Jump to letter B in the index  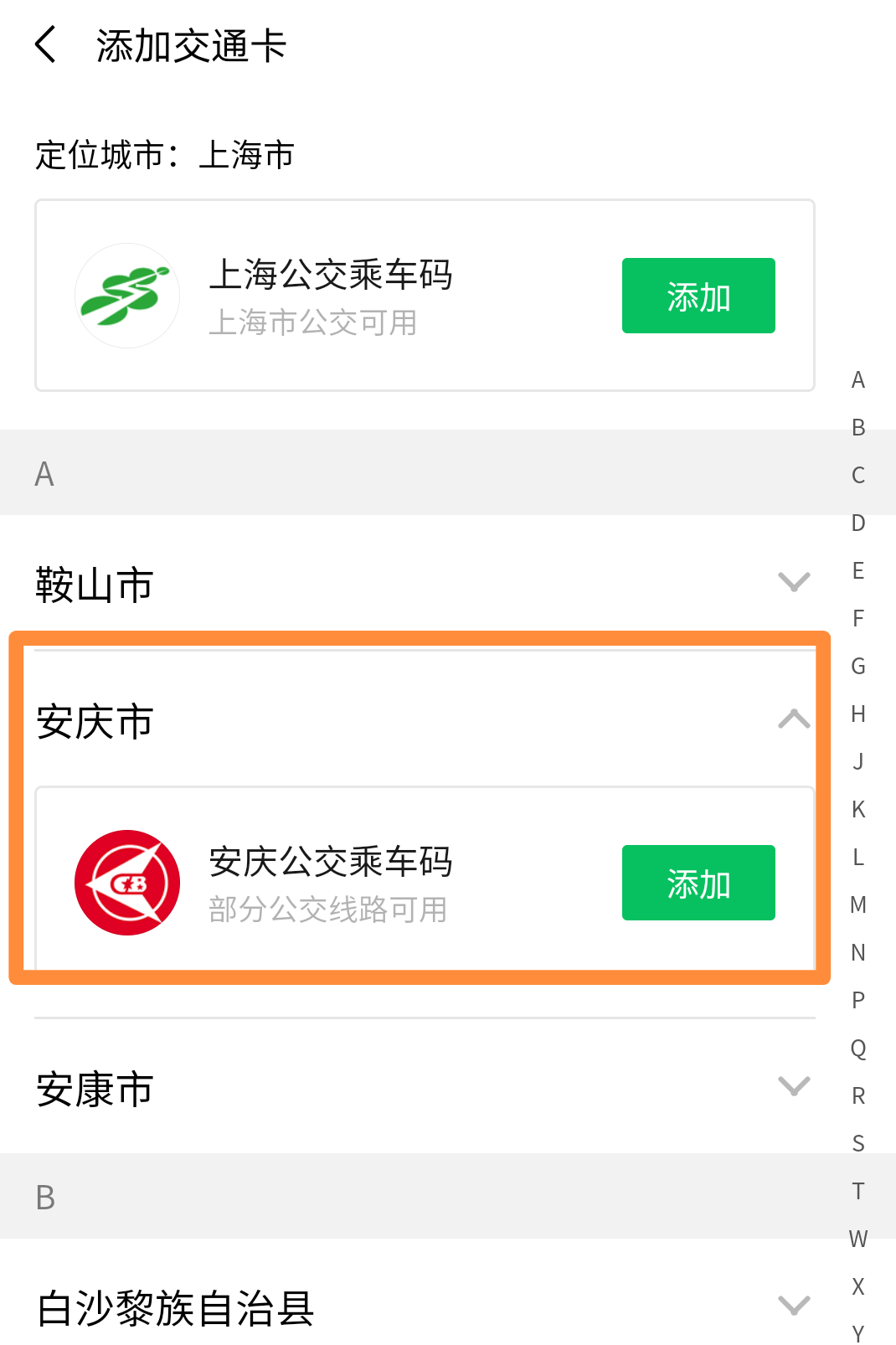[857, 429]
